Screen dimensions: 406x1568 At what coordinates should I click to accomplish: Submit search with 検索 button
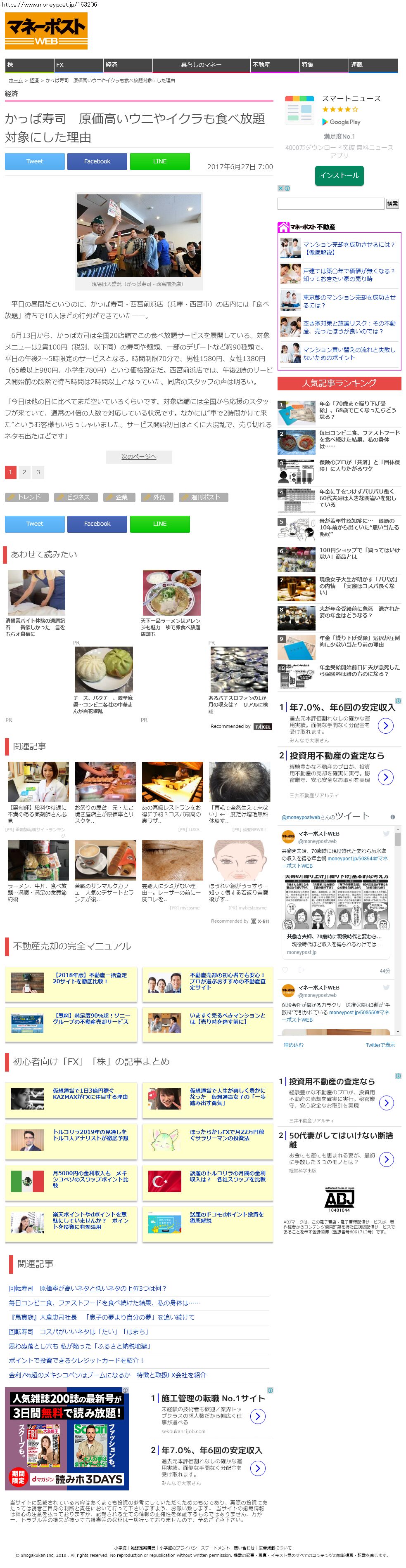tap(393, 203)
